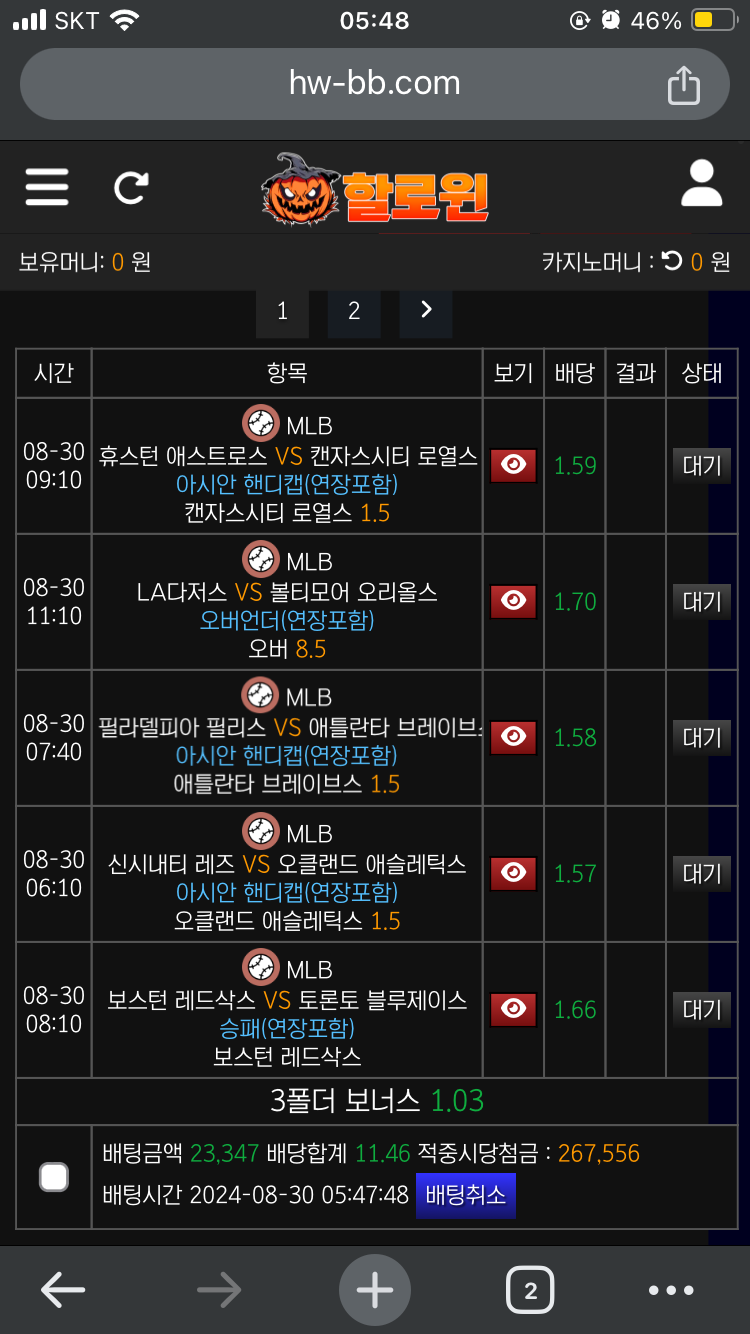Open the tab switcher showing 2 tabs

(x=530, y=1290)
